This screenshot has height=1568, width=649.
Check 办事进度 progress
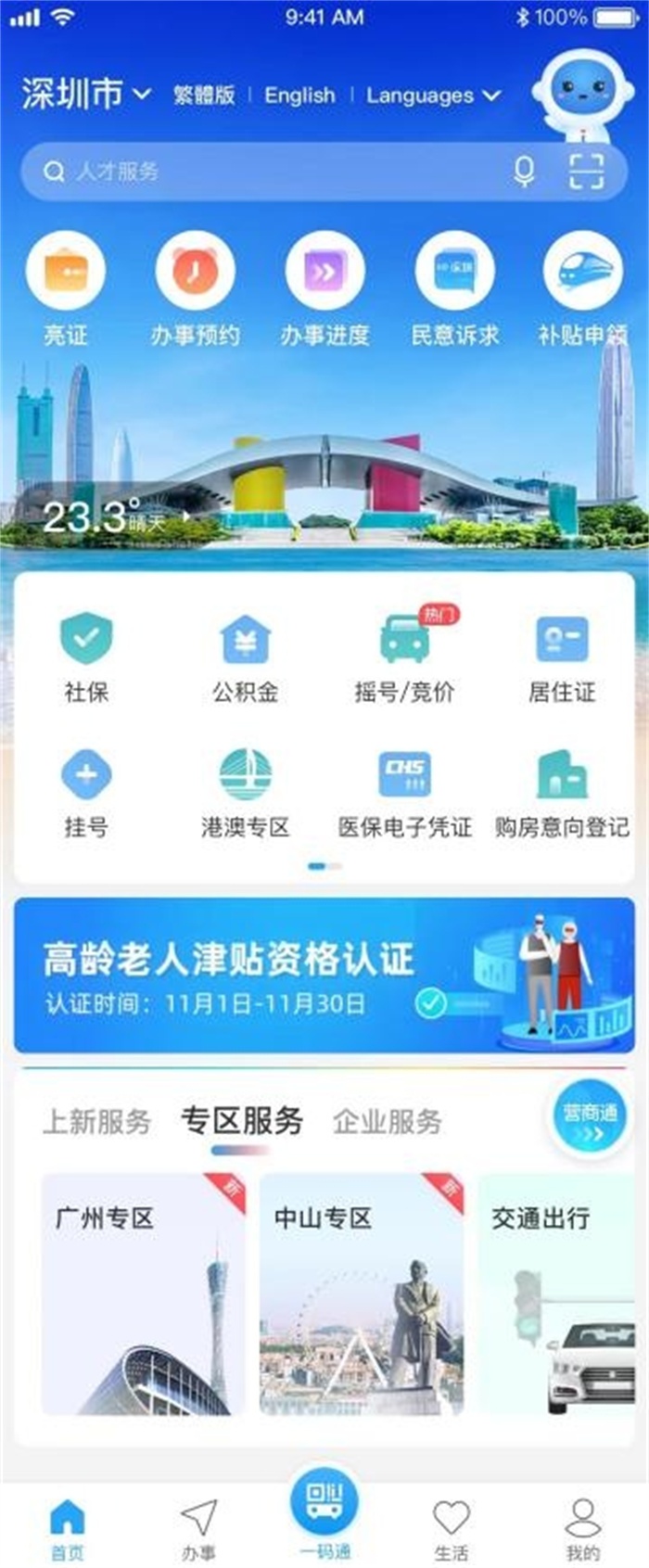(324, 289)
